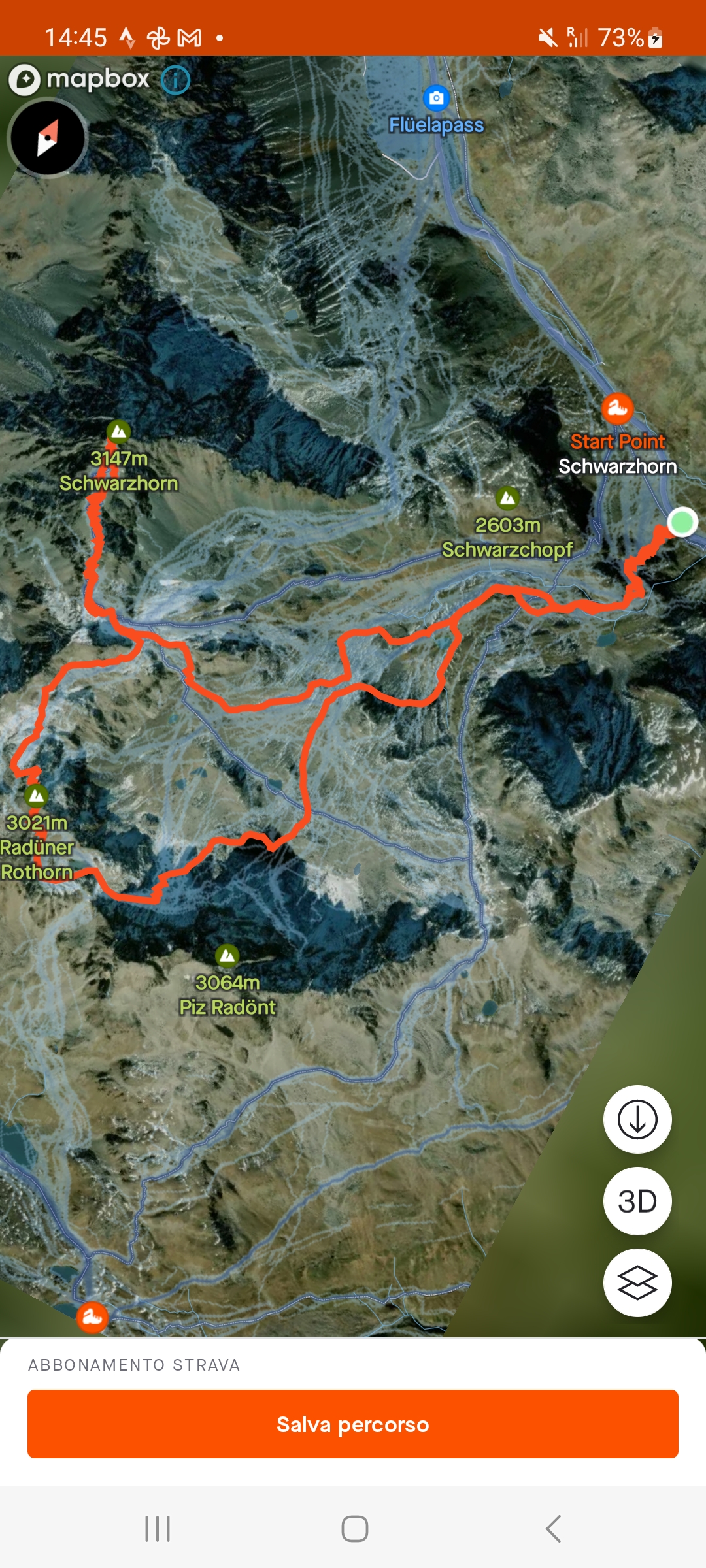The height and width of the screenshot is (1568, 706).
Task: Switch the map to 3D view
Action: pos(637,1201)
